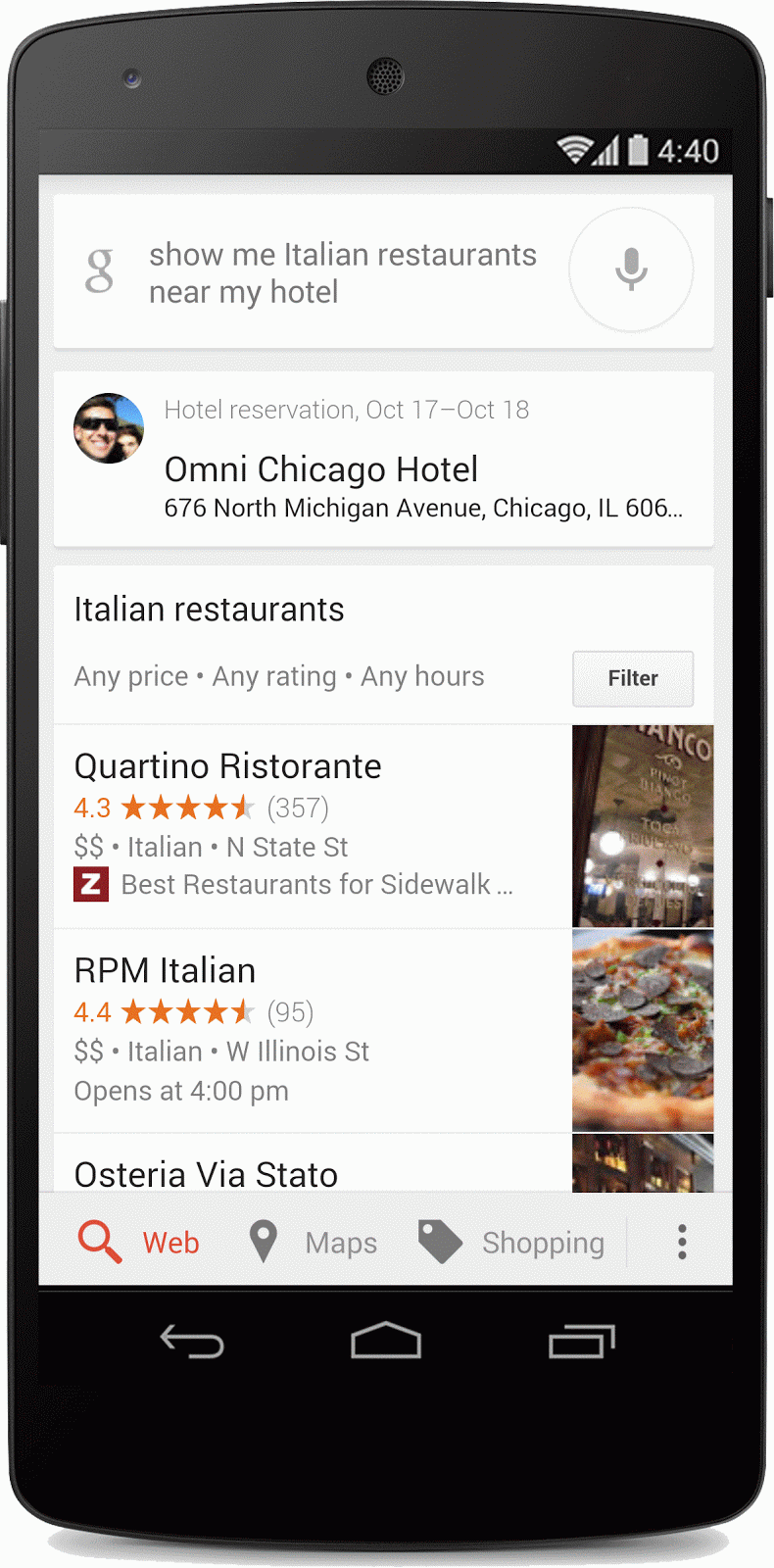Go back with the system back button
Screen dimensions: 774x1568
(x=193, y=1342)
